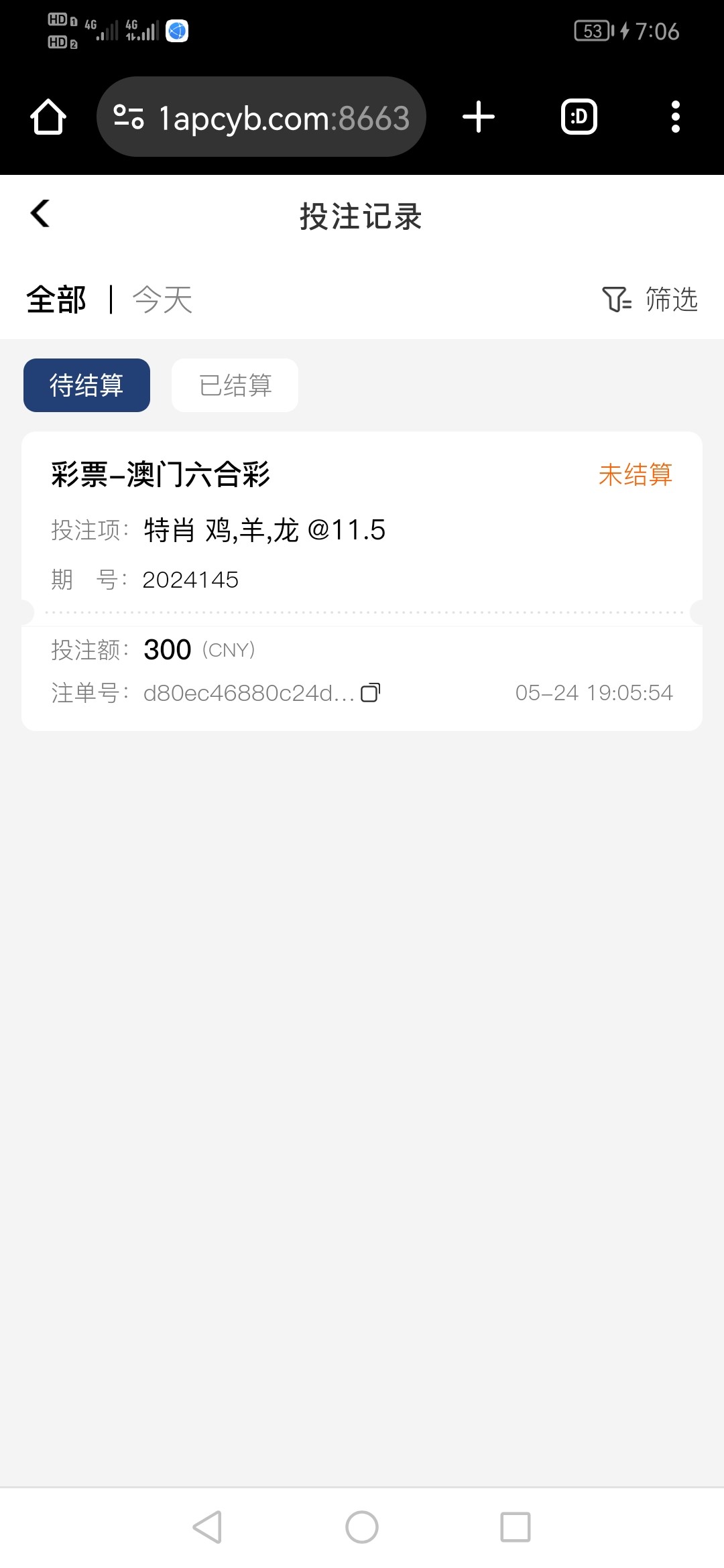This screenshot has height=1568, width=724.
Task: Open the 彩票-澳门六合彩 bet record card
Action: pos(362,581)
